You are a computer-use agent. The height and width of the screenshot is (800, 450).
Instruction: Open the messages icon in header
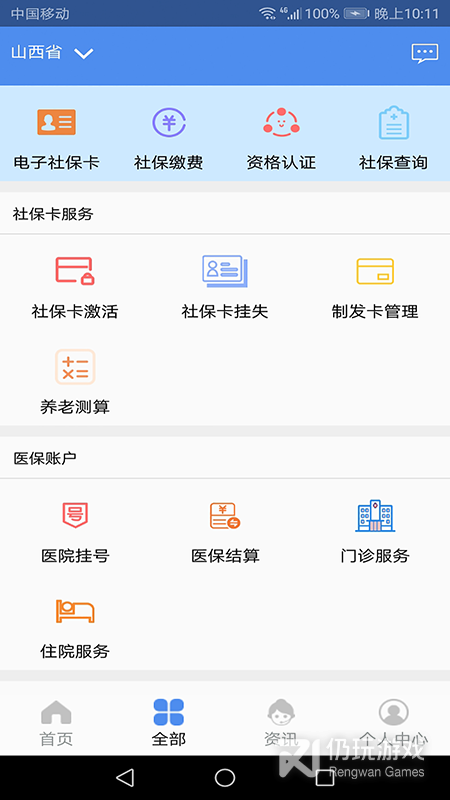tap(424, 54)
